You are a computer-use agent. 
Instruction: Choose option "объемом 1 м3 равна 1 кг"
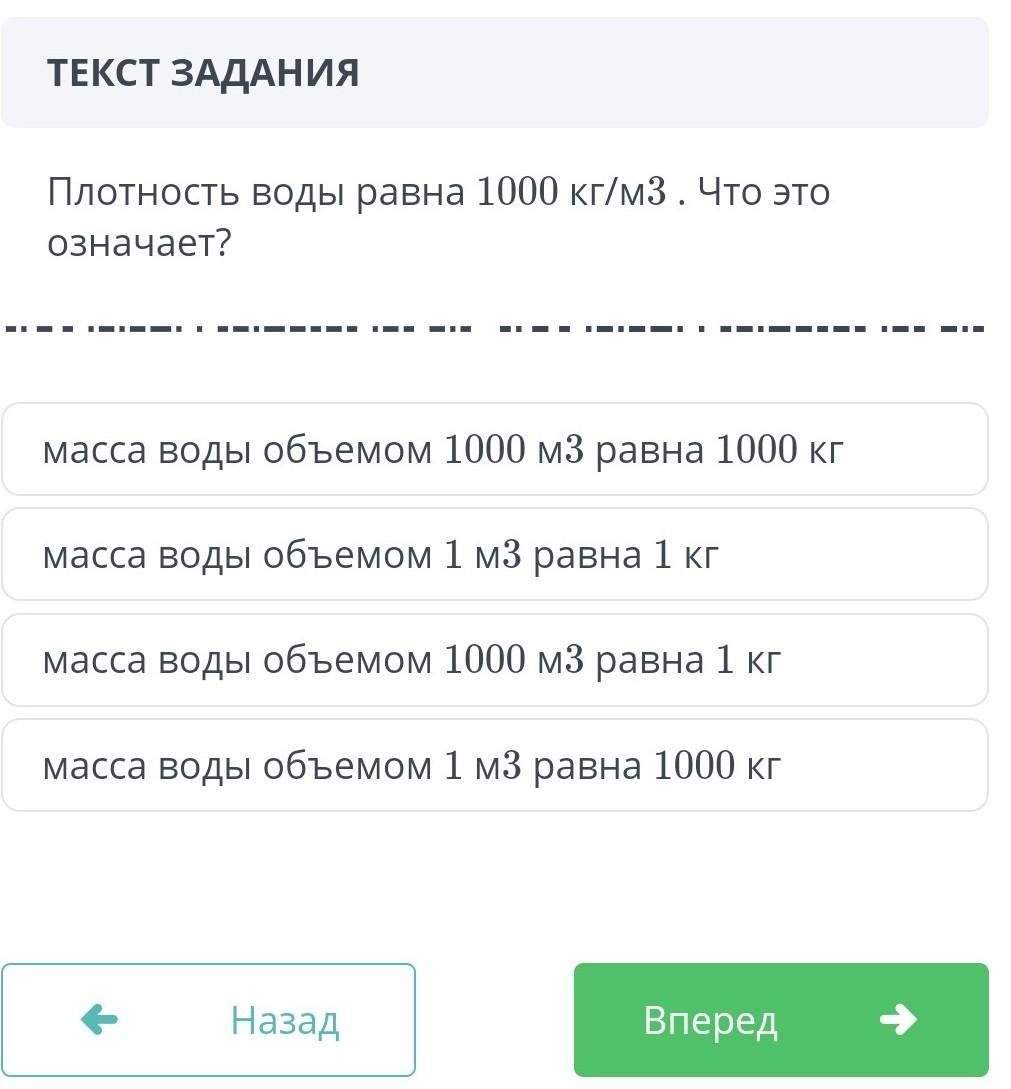coord(494,555)
